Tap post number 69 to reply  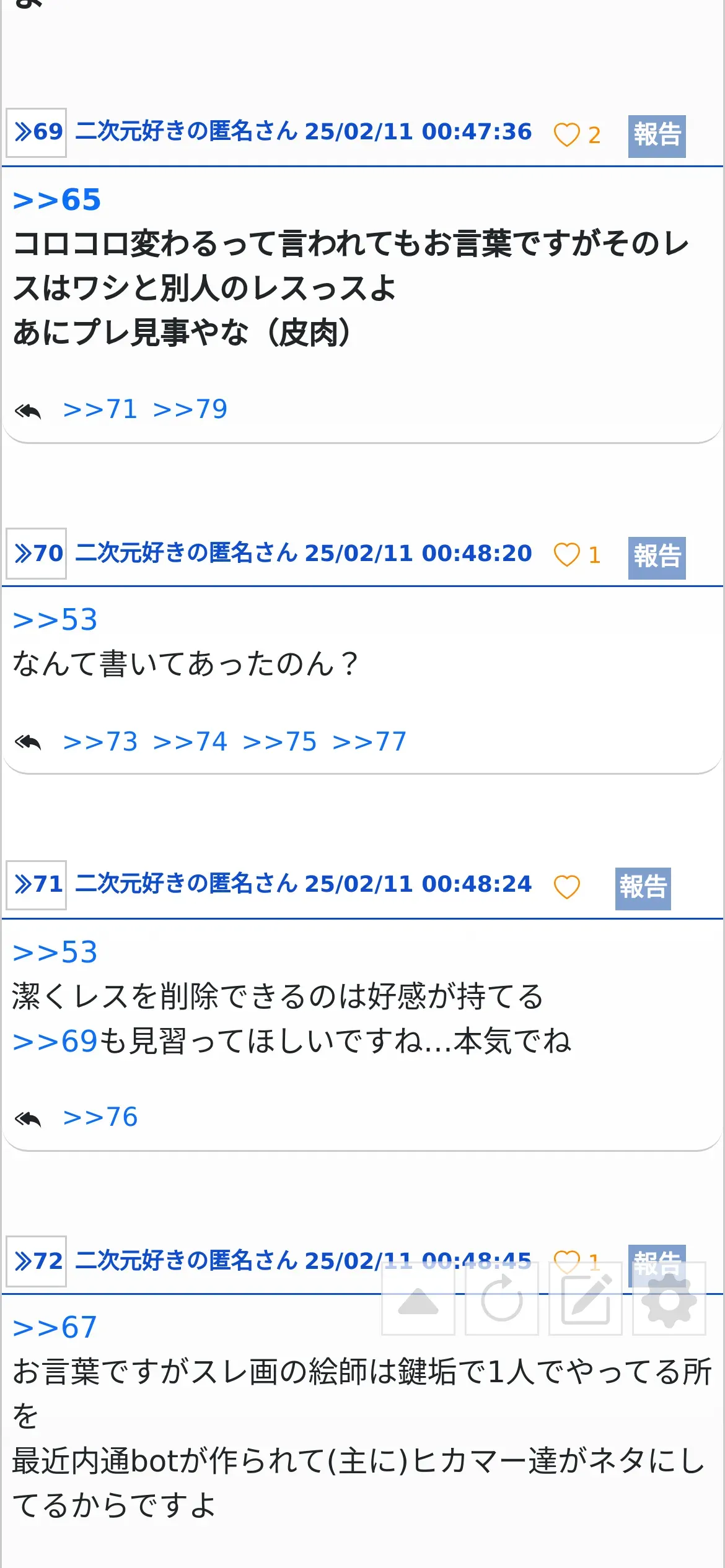tap(37, 132)
